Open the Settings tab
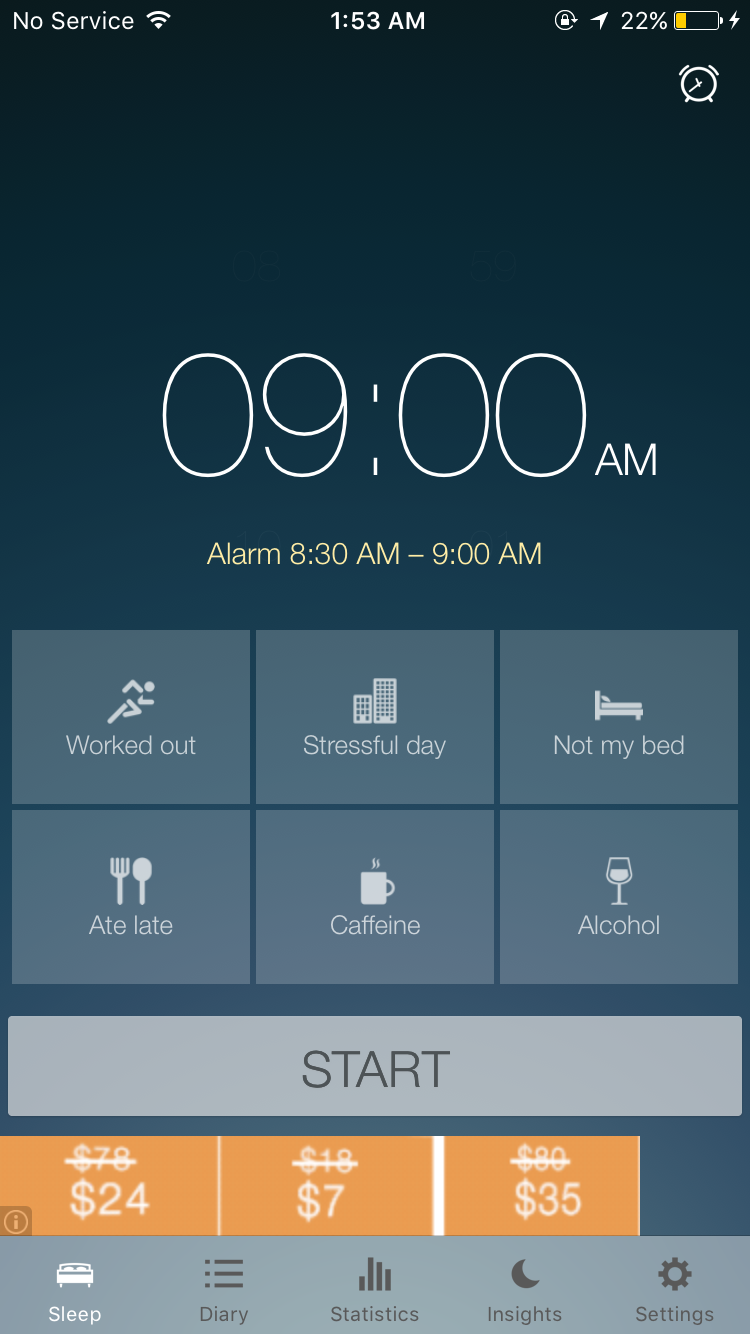The width and height of the screenshot is (750, 1334). tap(675, 1290)
